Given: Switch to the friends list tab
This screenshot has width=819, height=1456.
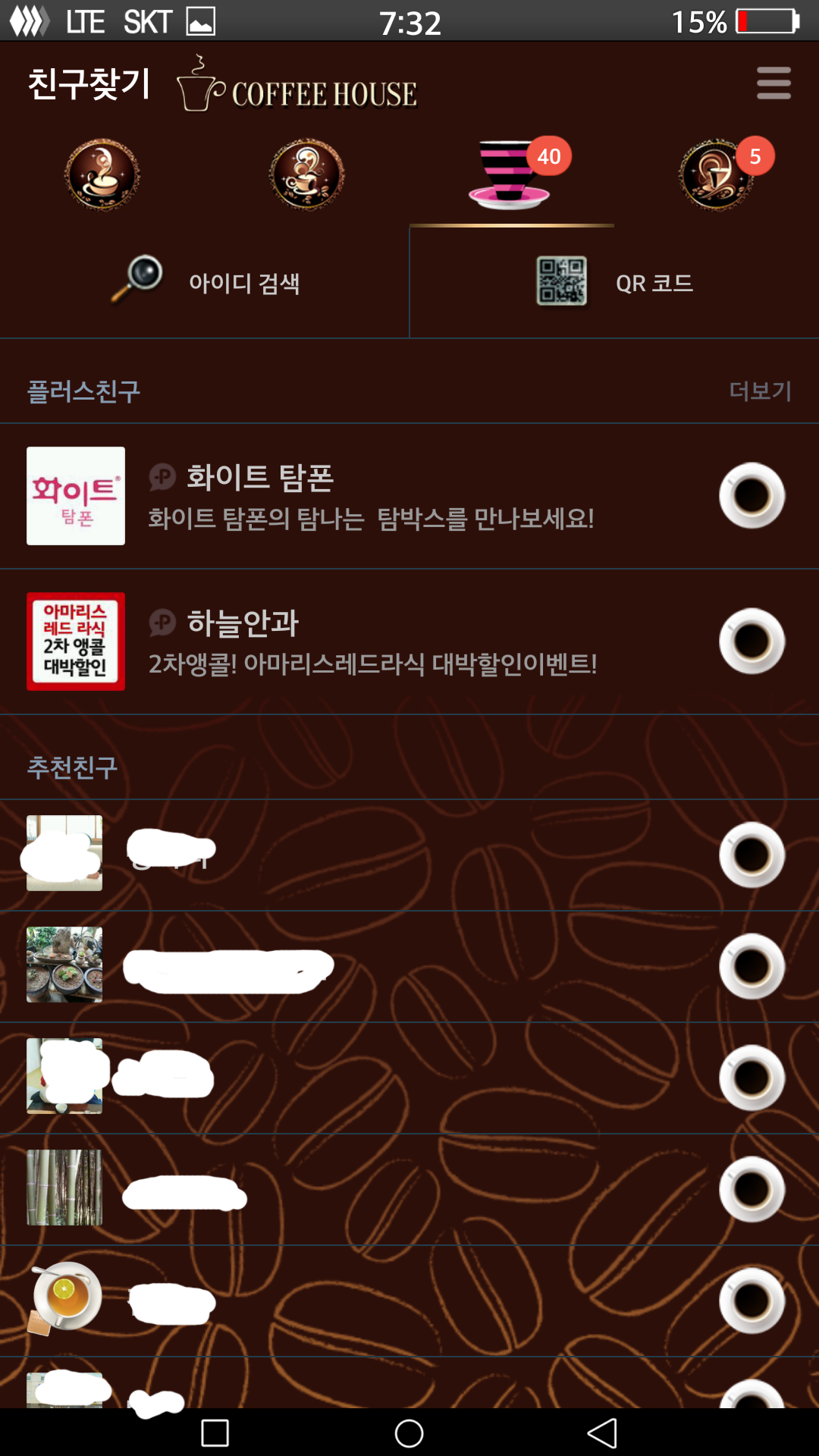Looking at the screenshot, I should [x=102, y=174].
